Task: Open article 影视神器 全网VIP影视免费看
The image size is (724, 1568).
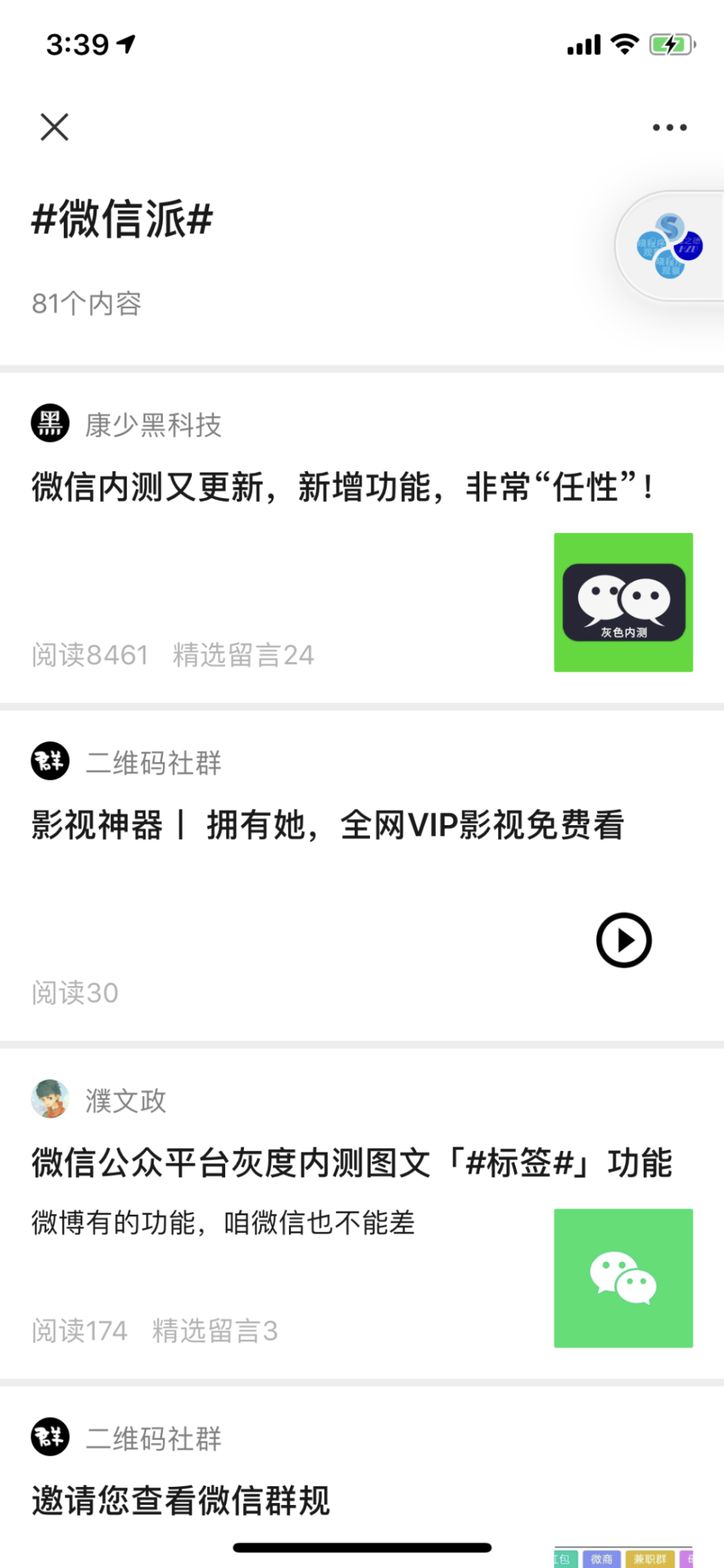Action: (327, 825)
